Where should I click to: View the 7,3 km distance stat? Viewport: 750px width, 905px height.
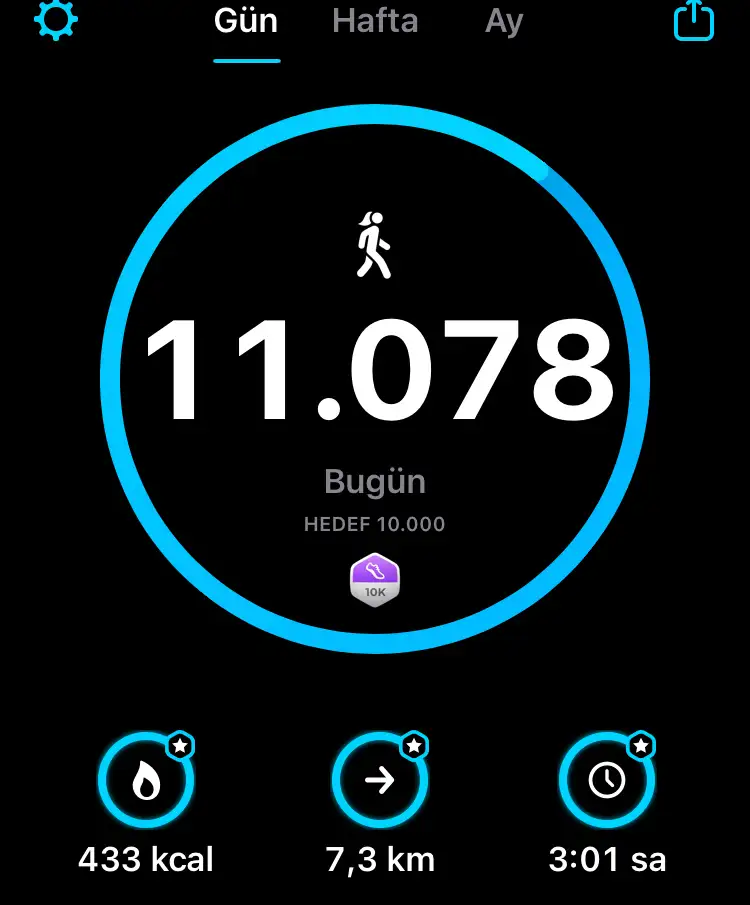(x=380, y=781)
